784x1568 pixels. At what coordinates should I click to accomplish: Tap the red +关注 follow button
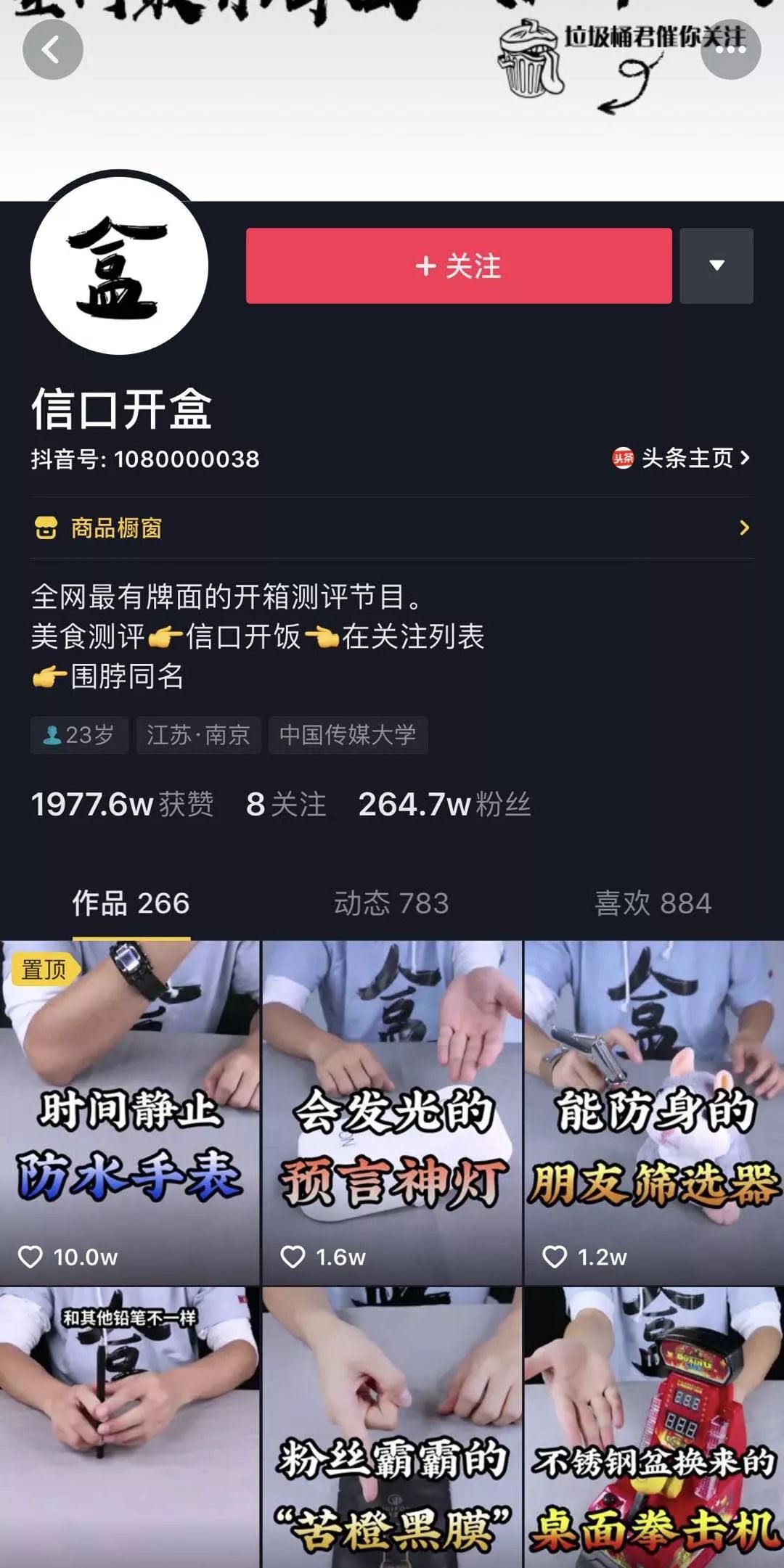(x=457, y=266)
